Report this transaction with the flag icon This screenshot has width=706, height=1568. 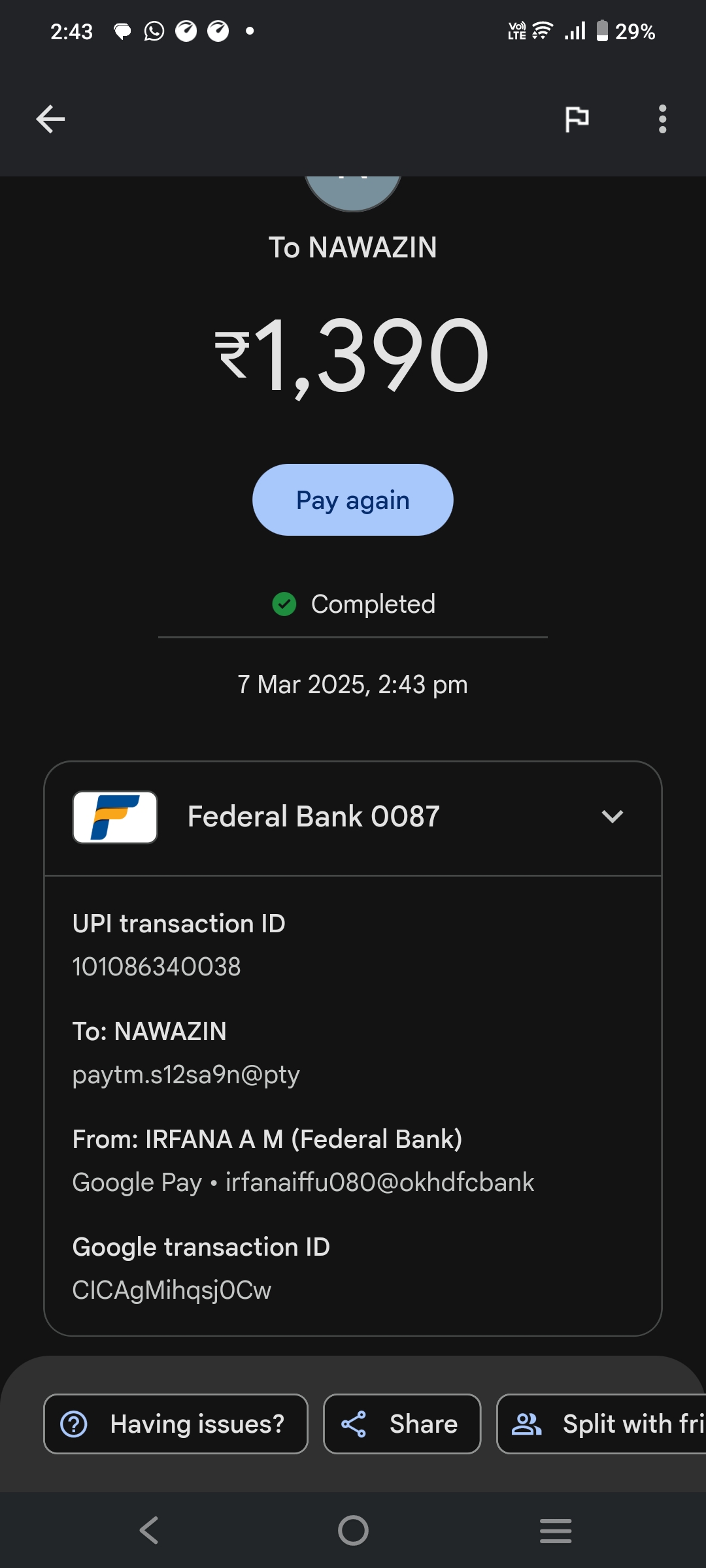point(577,119)
